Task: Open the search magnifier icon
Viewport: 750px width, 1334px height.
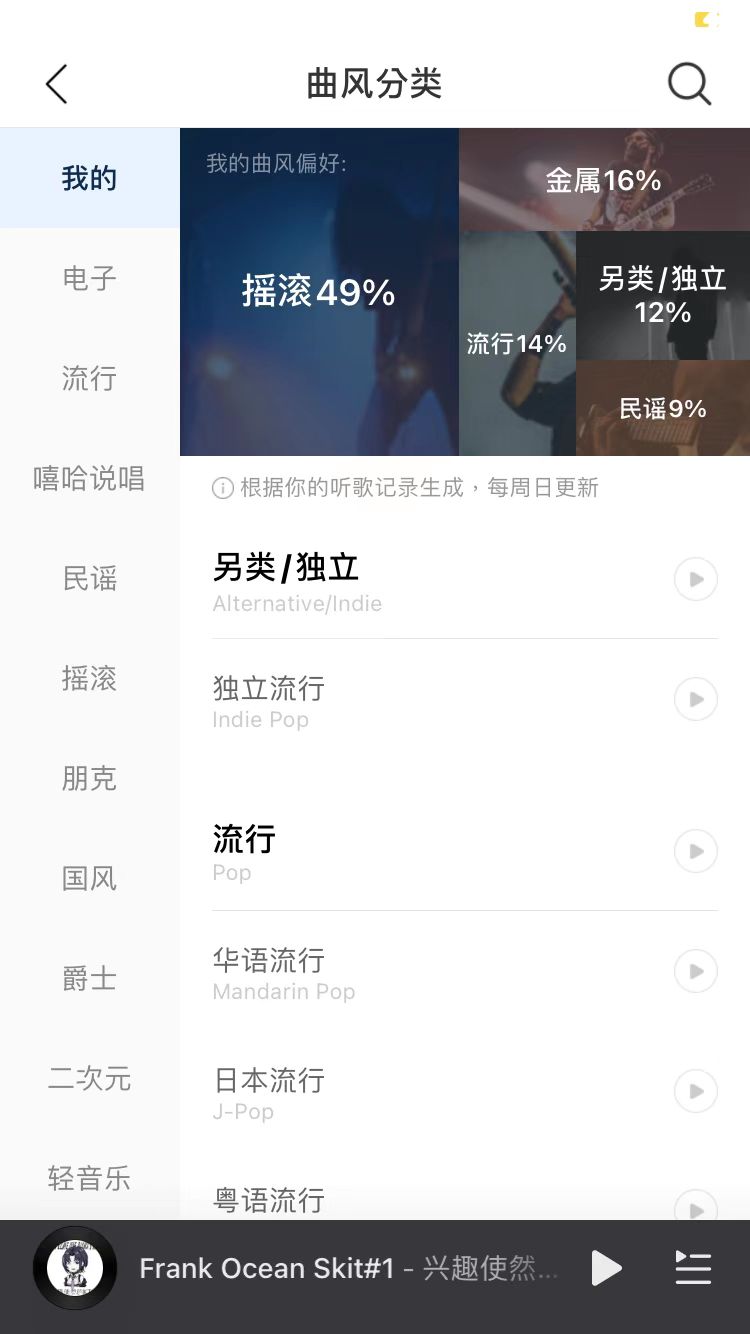Action: click(x=689, y=85)
